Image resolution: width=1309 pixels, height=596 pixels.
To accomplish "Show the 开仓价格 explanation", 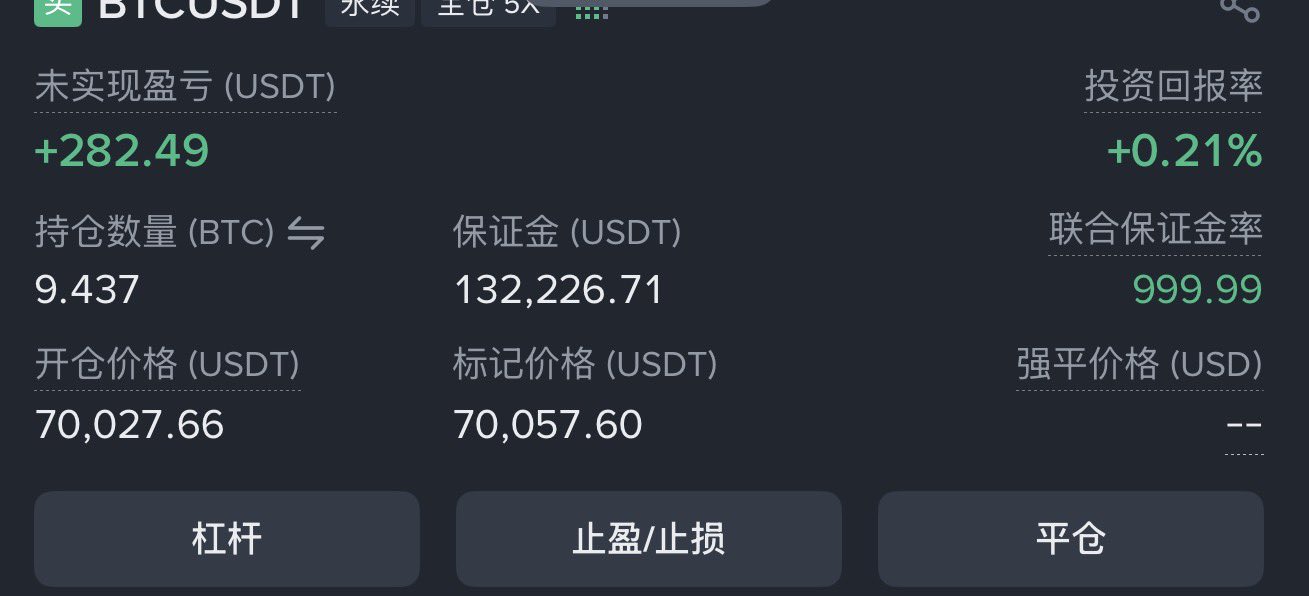I will [167, 364].
